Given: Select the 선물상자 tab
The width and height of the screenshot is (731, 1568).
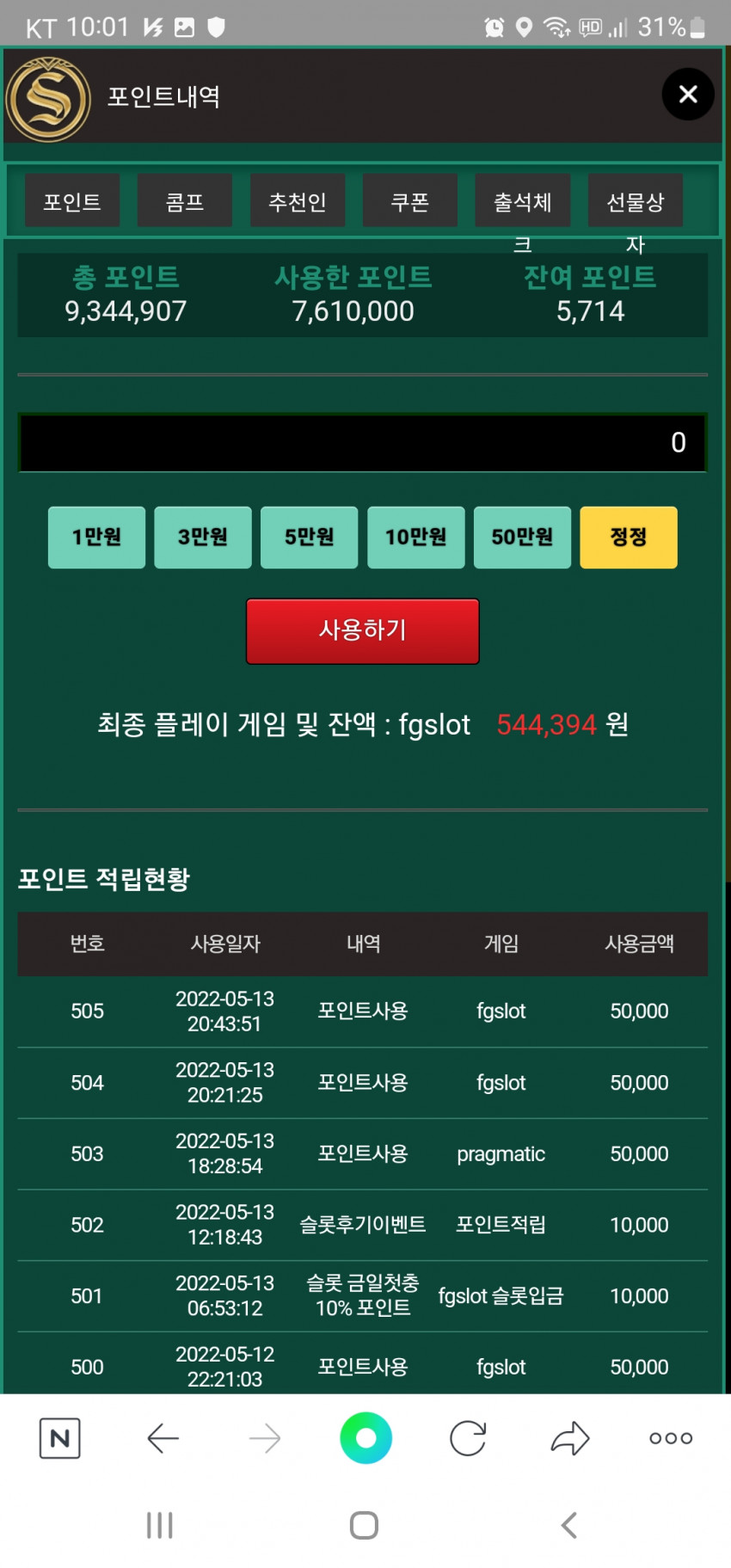Looking at the screenshot, I should [636, 201].
